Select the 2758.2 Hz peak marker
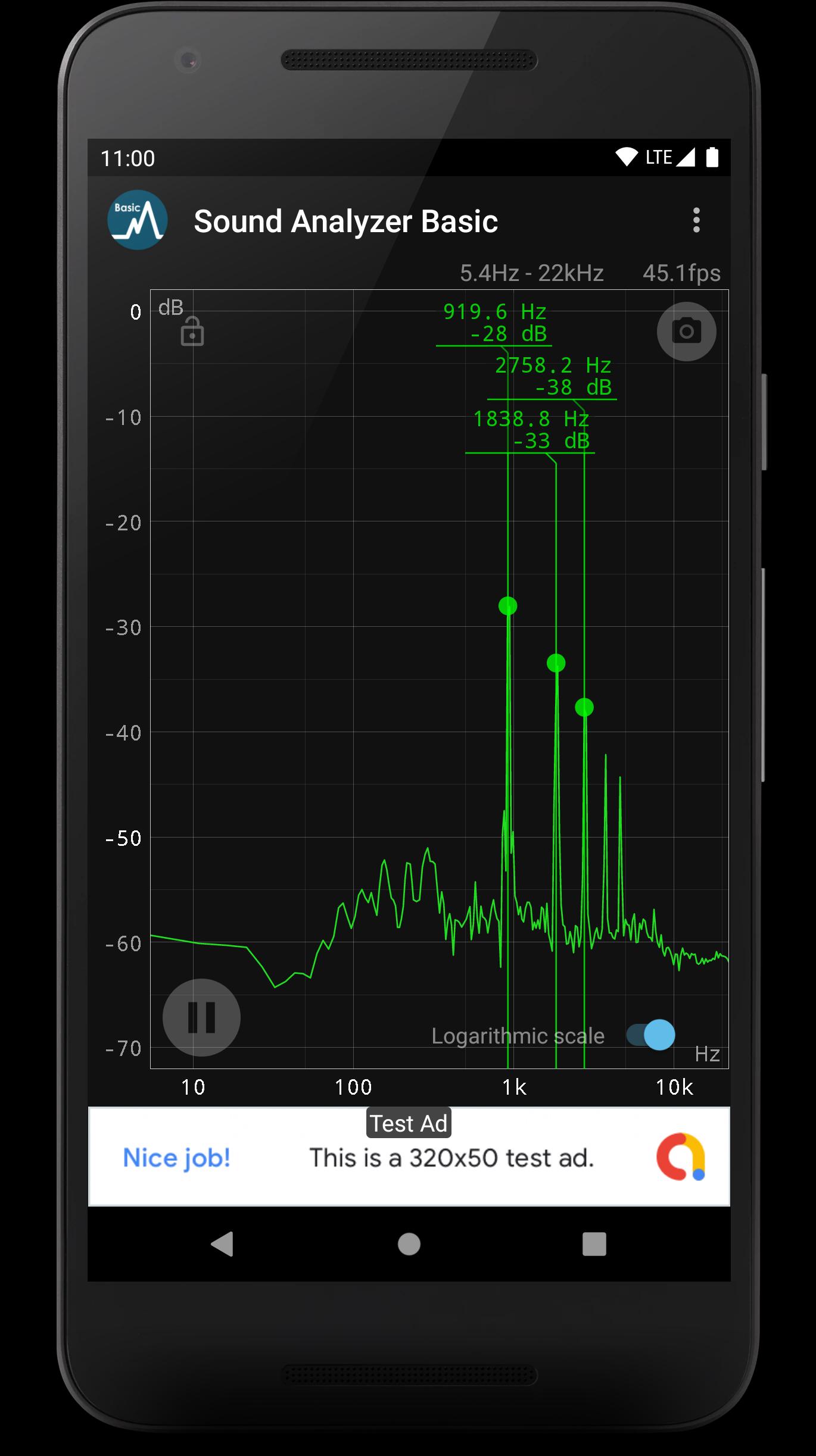The width and height of the screenshot is (816, 1456). pos(584,708)
